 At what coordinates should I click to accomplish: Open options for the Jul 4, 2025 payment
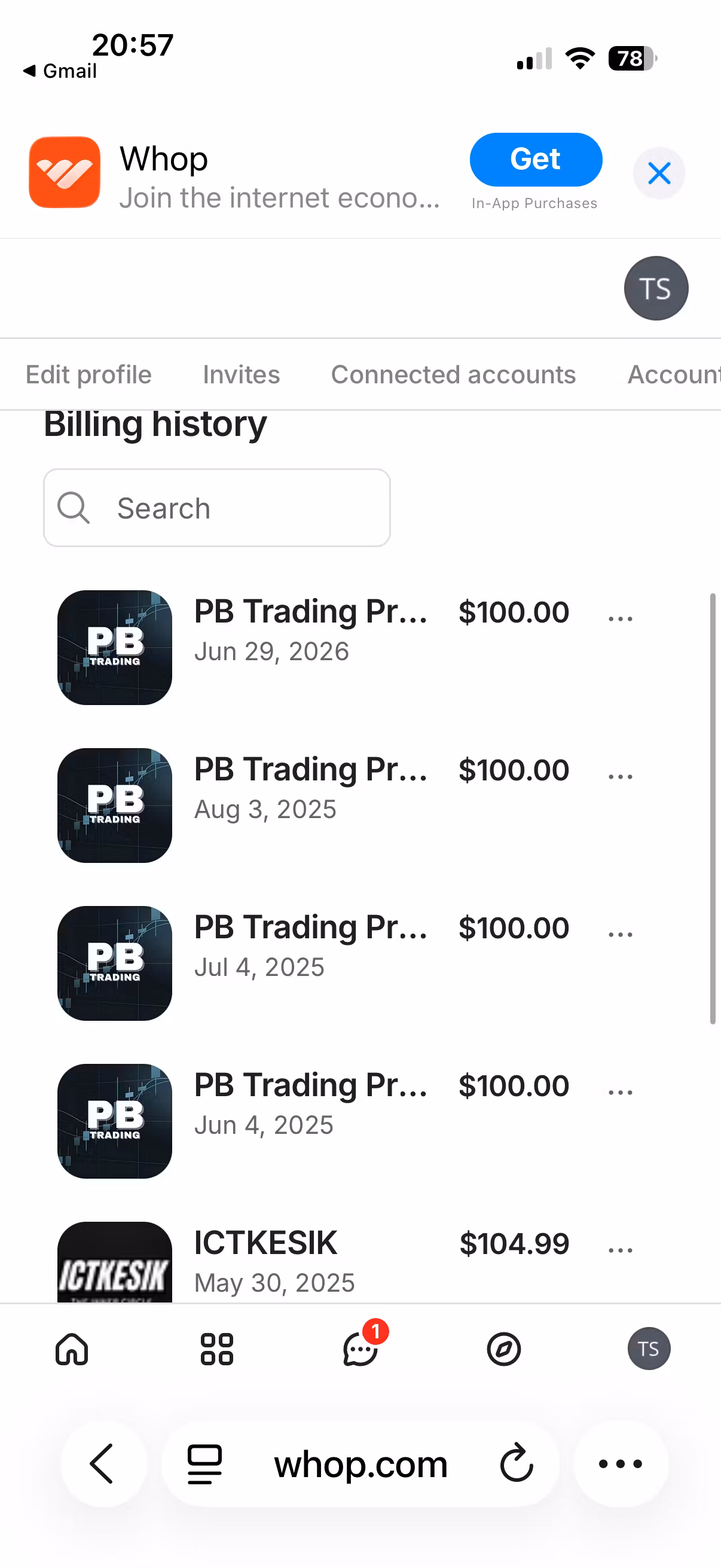[x=620, y=934]
